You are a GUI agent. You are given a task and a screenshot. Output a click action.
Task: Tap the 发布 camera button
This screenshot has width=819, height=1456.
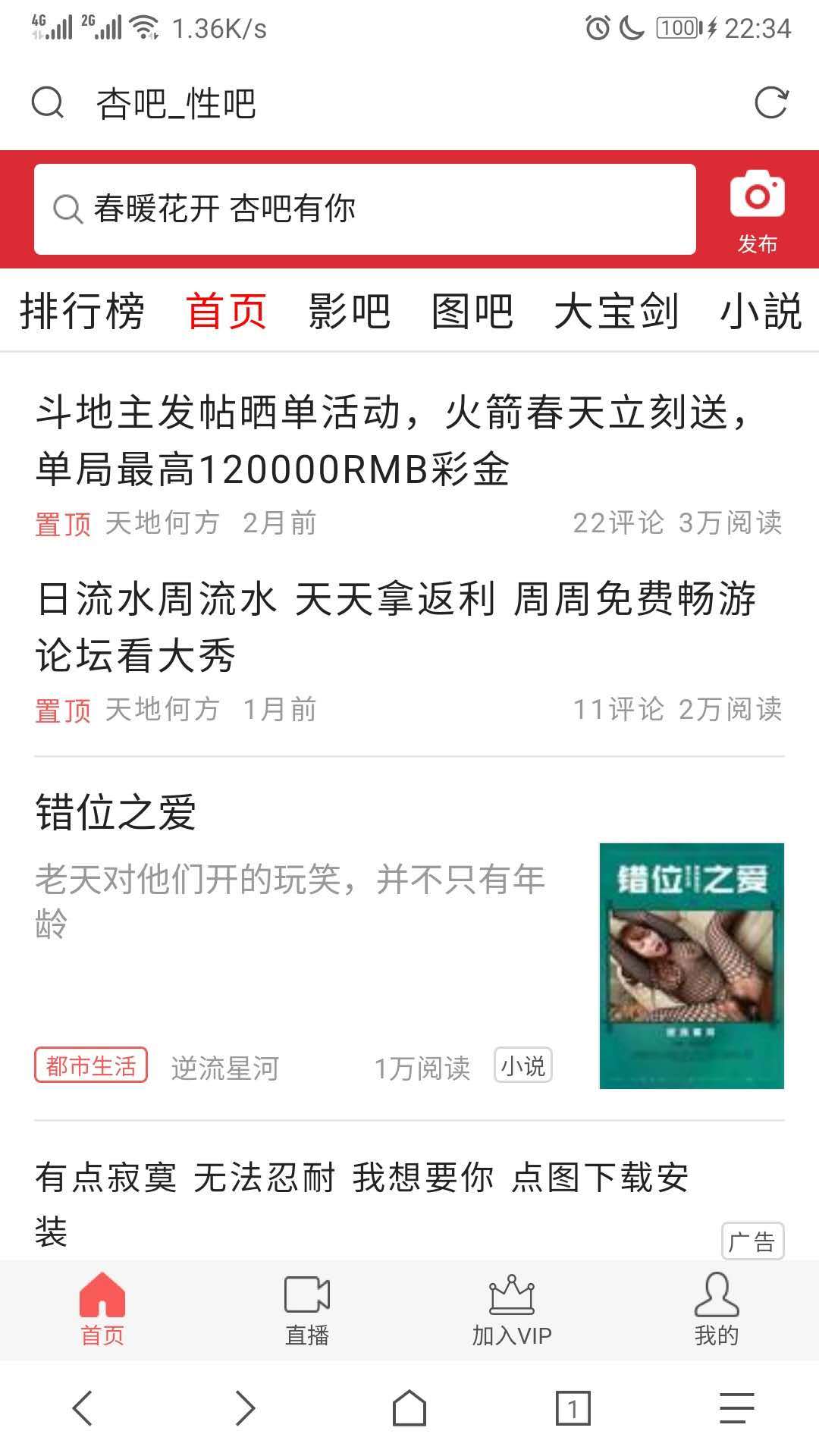tap(757, 211)
